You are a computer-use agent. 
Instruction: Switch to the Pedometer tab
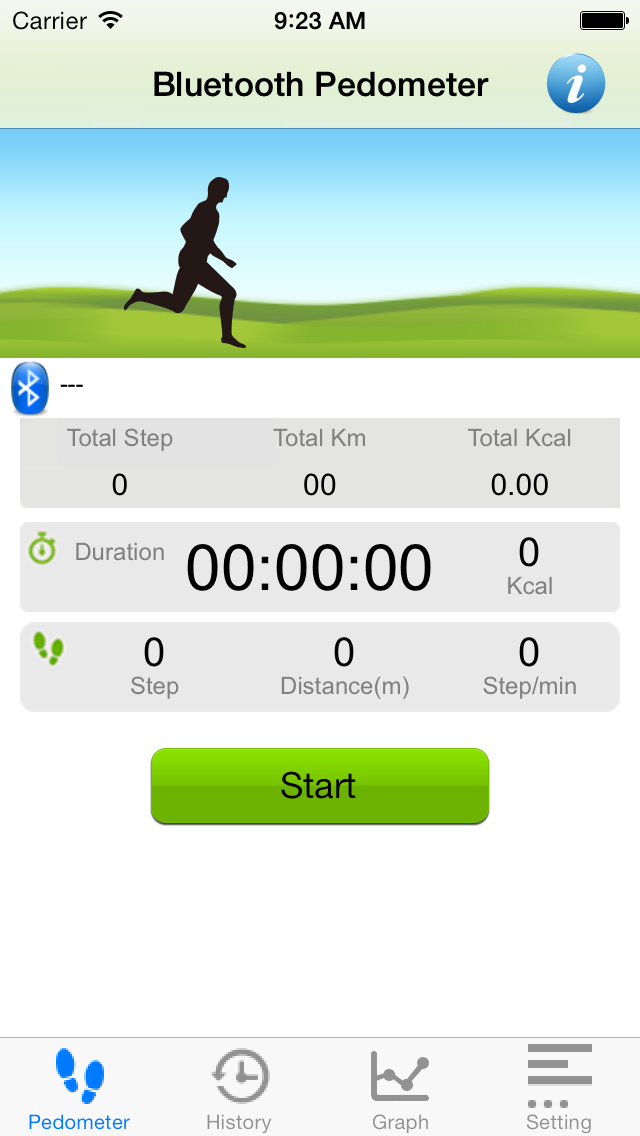pyautogui.click(x=79, y=1088)
